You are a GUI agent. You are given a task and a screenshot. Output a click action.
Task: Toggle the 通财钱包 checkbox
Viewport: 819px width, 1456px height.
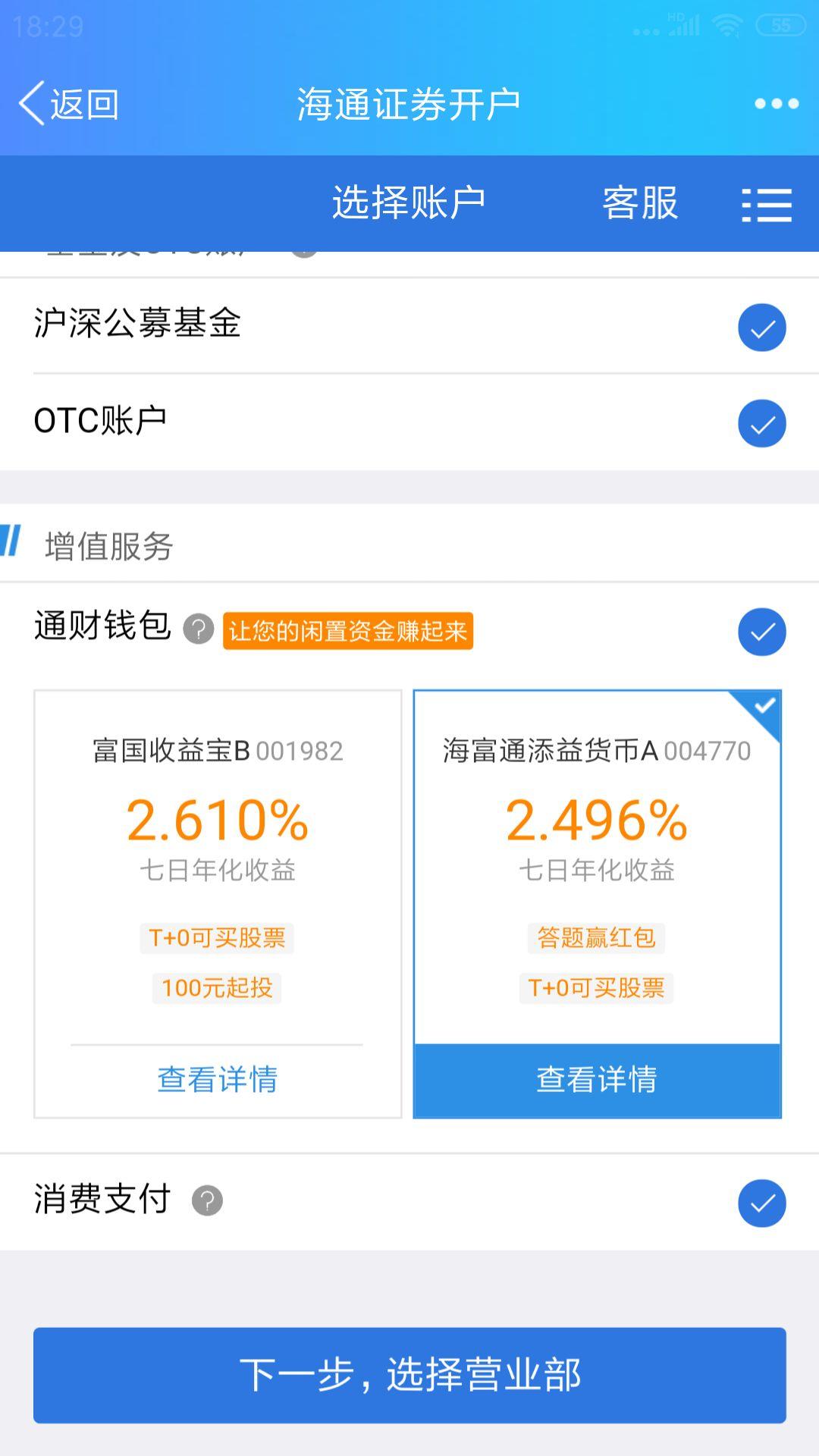[761, 632]
